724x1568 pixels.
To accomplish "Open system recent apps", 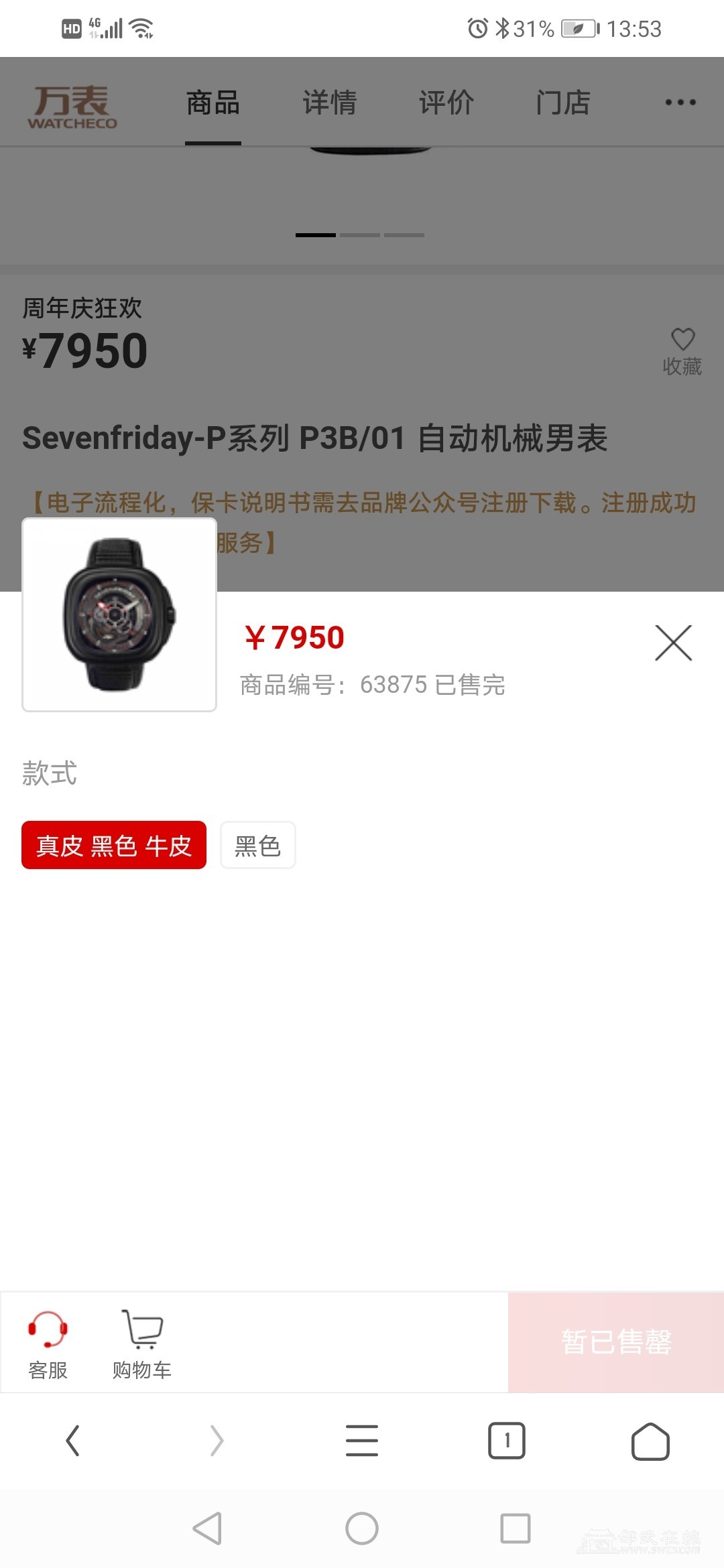I will click(x=516, y=1528).
